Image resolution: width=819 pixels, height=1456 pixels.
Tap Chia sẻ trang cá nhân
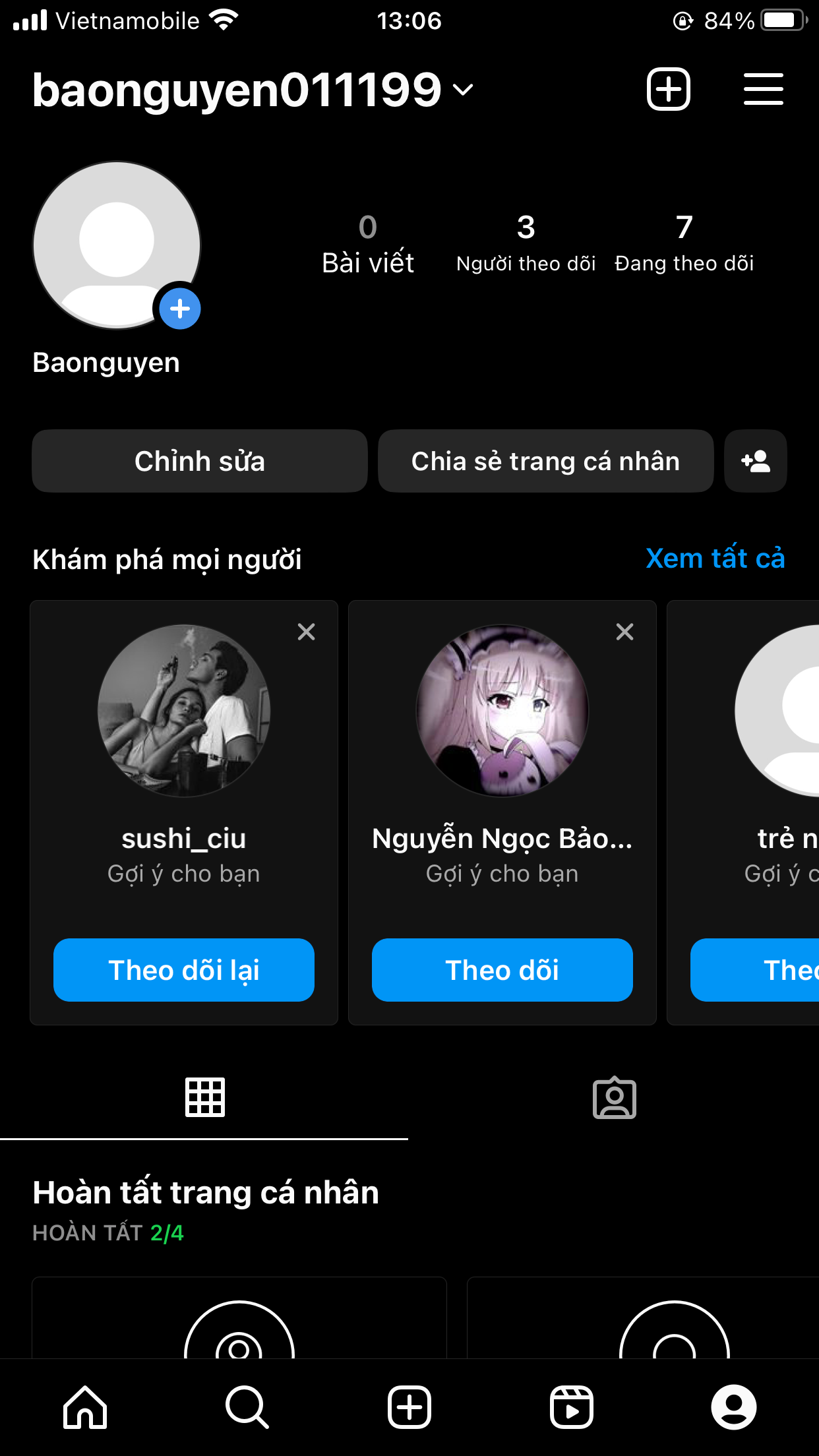[x=546, y=461]
